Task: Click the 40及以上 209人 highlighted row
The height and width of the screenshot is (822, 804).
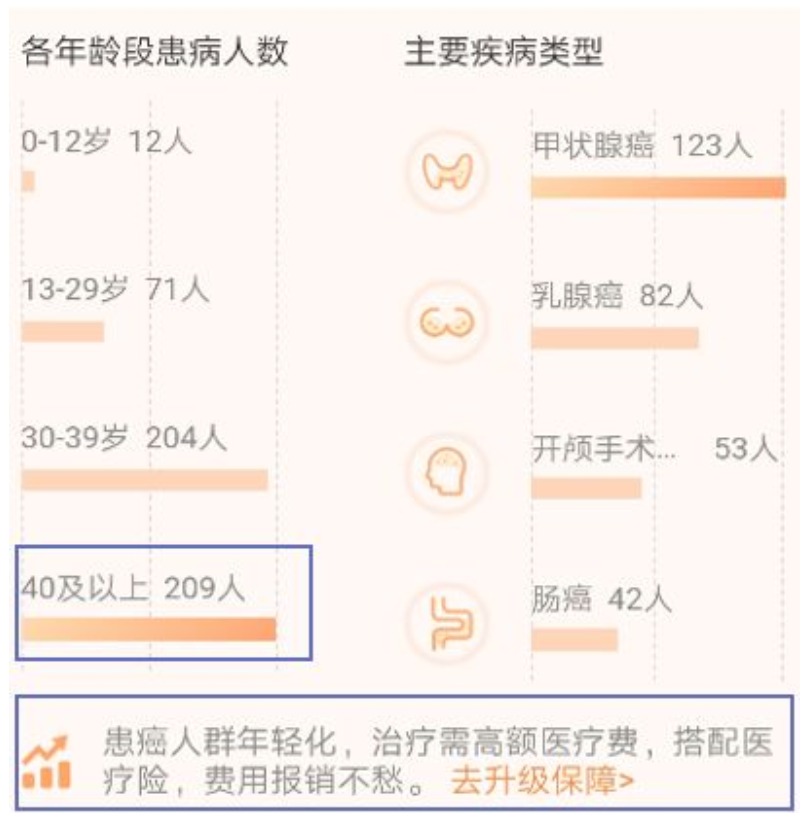Action: click(x=165, y=600)
